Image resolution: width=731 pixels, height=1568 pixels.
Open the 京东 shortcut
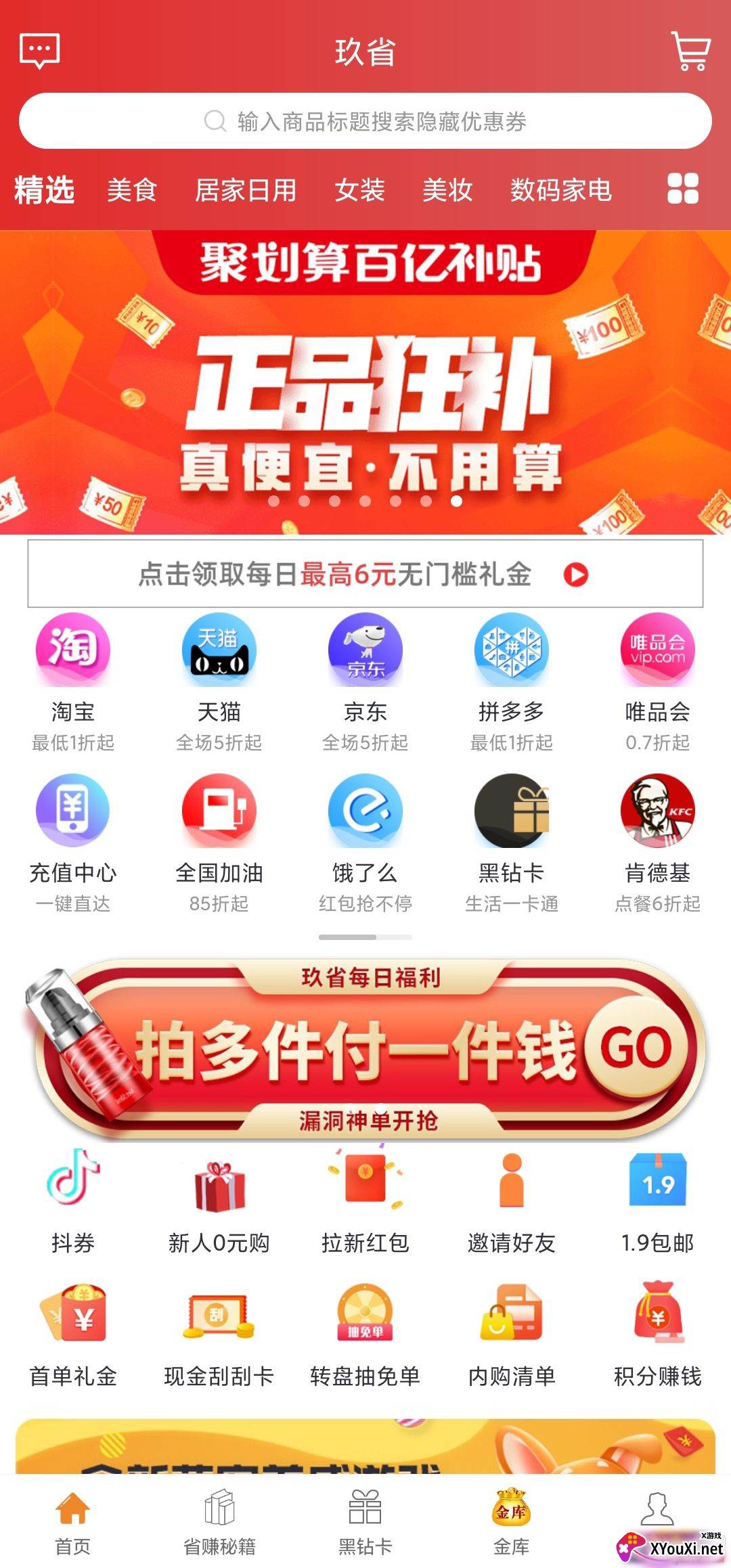[x=365, y=680]
